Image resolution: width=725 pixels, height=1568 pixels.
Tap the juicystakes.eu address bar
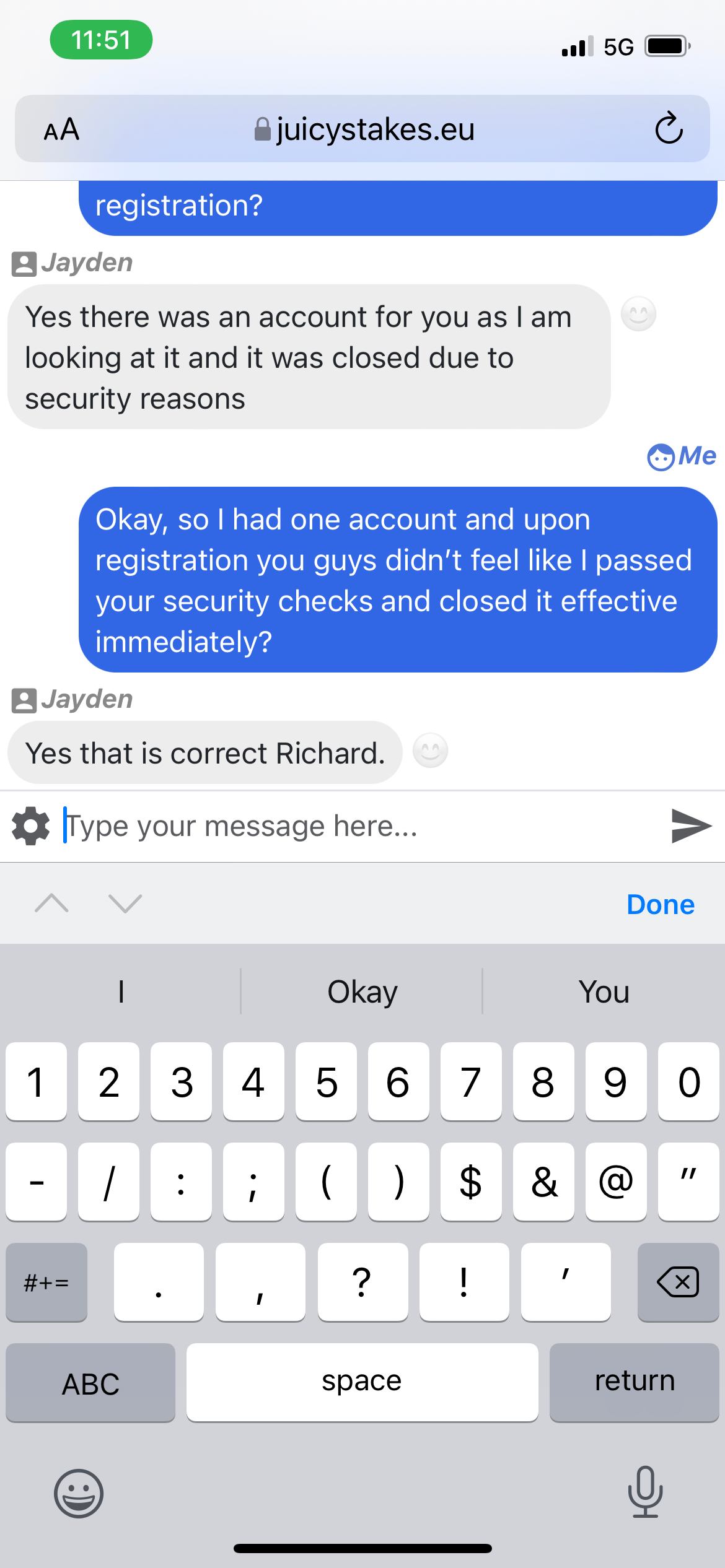coord(366,129)
